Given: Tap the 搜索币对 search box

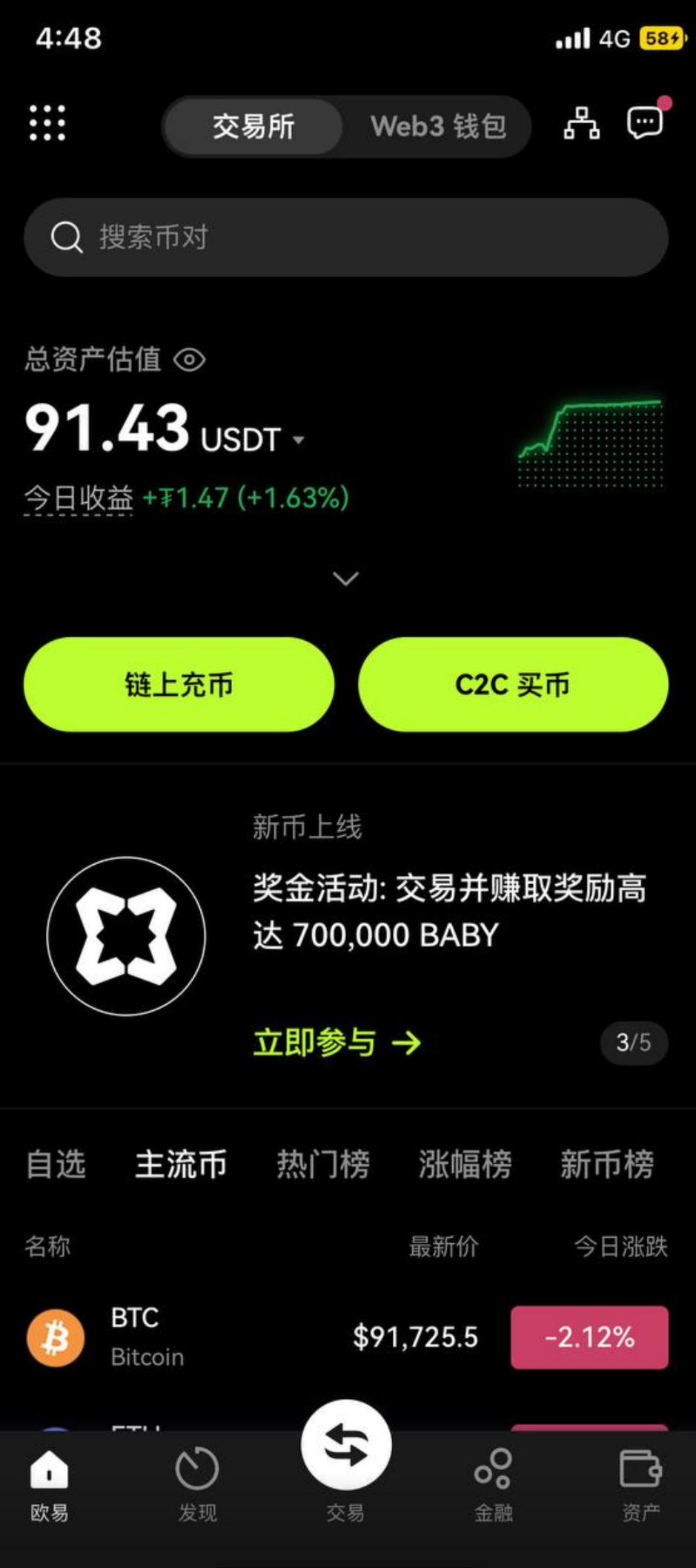Looking at the screenshot, I should [x=346, y=237].
